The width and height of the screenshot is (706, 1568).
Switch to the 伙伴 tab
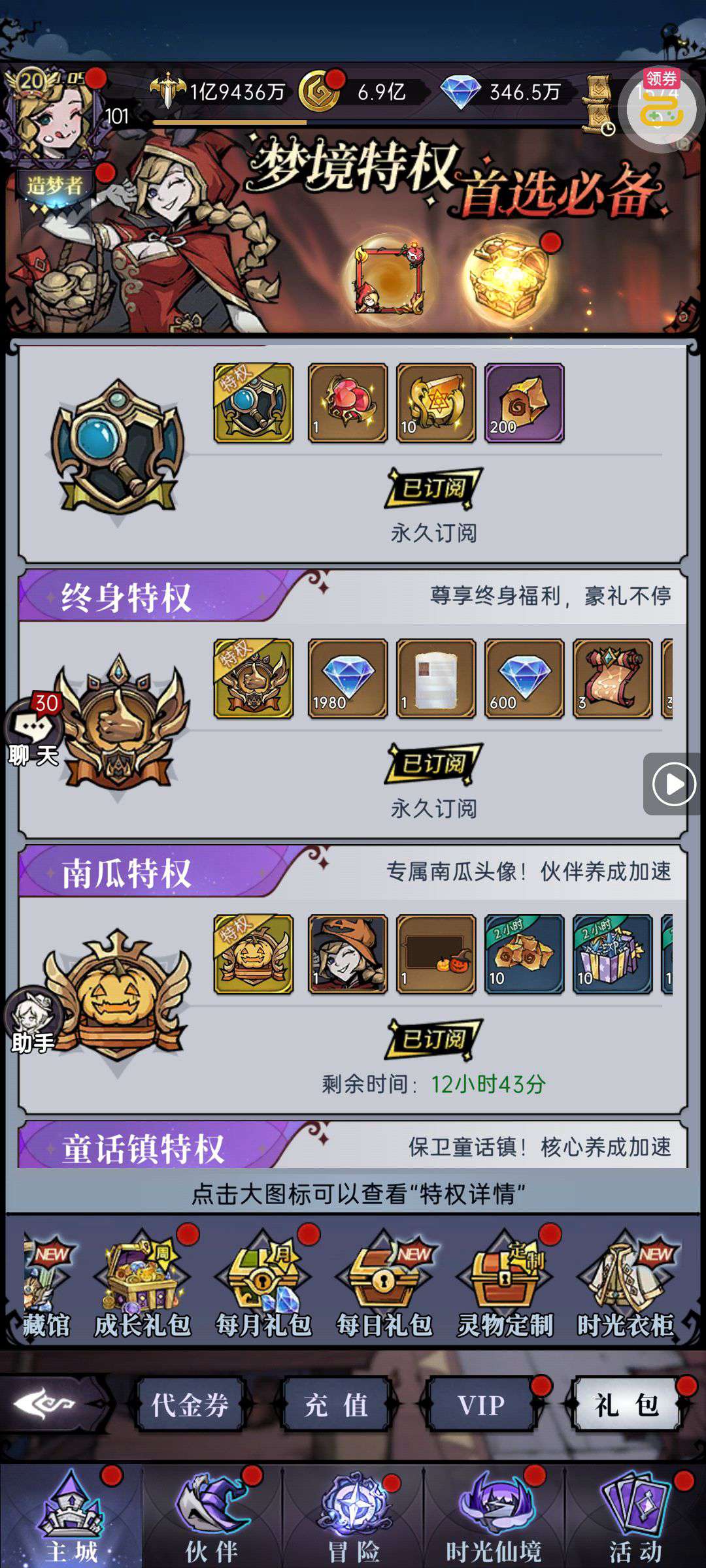tap(212, 1517)
